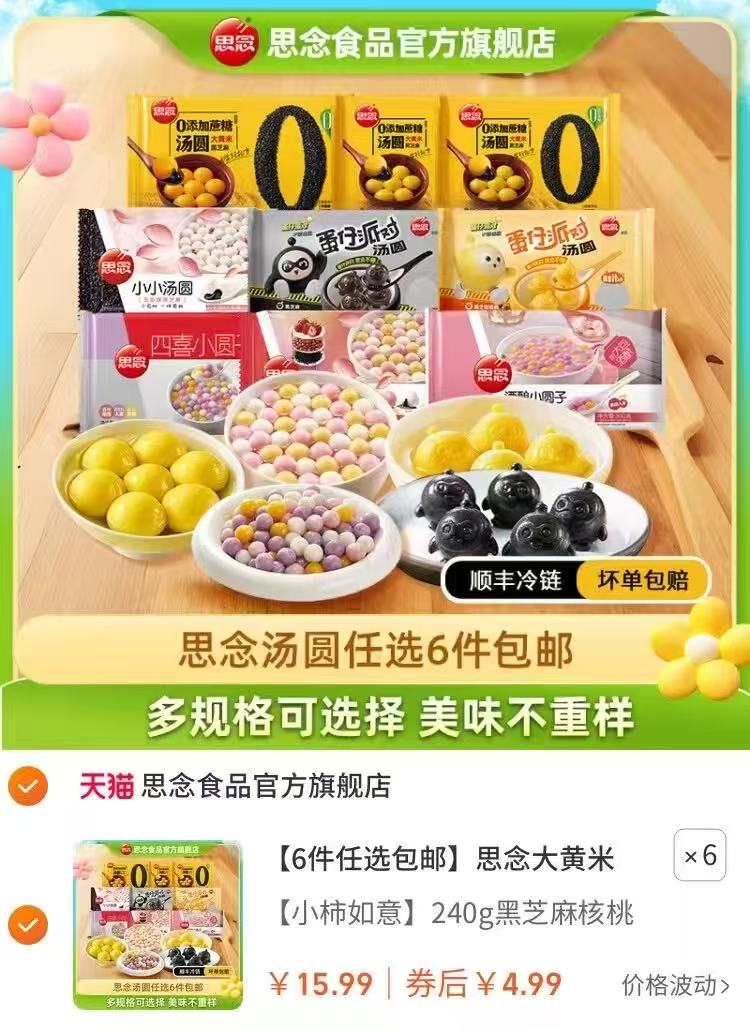Click the 思念汤圆任选6件包邮 banner
750x1030 pixels.
375,645
